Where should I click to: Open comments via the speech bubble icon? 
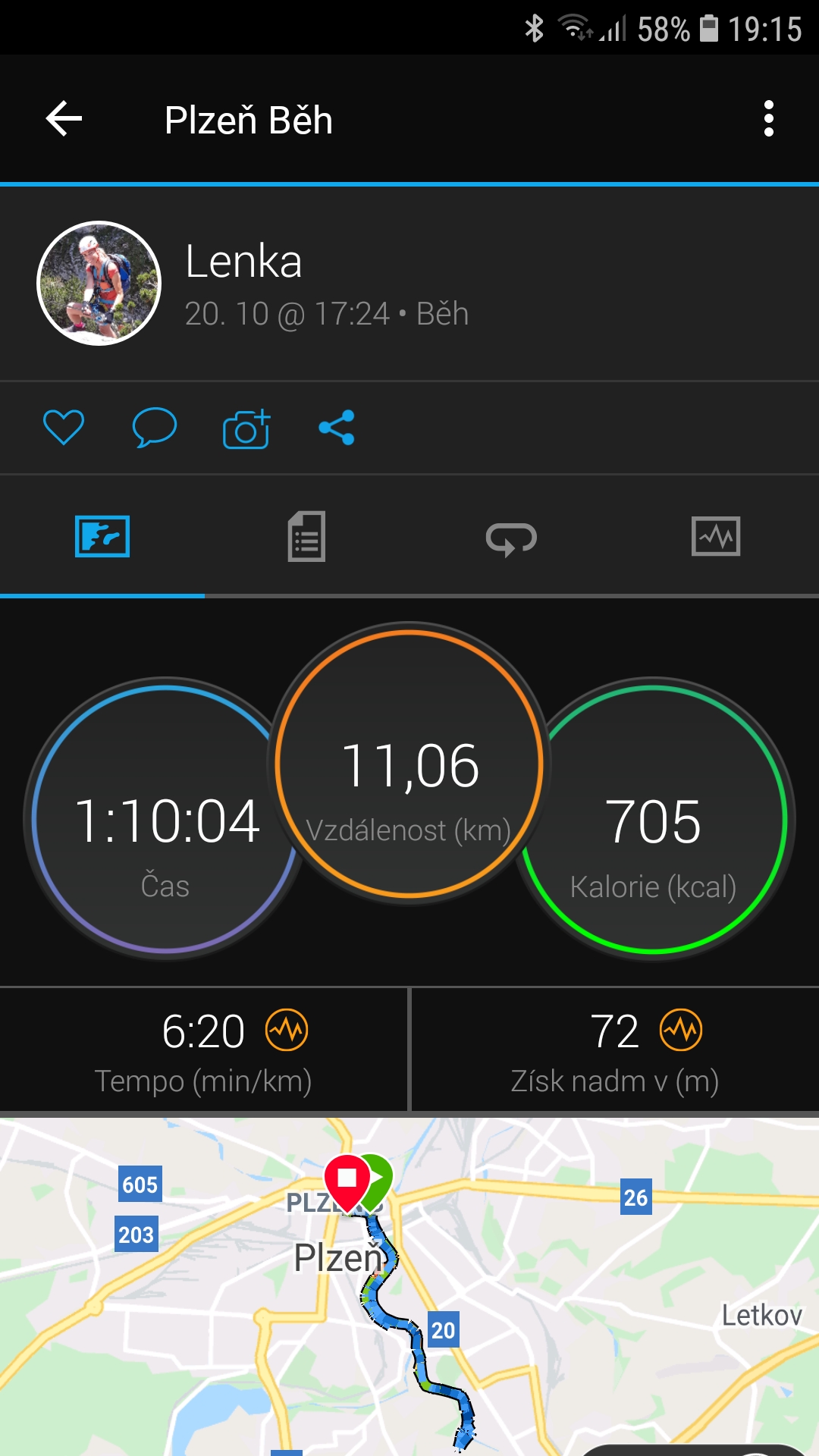155,428
